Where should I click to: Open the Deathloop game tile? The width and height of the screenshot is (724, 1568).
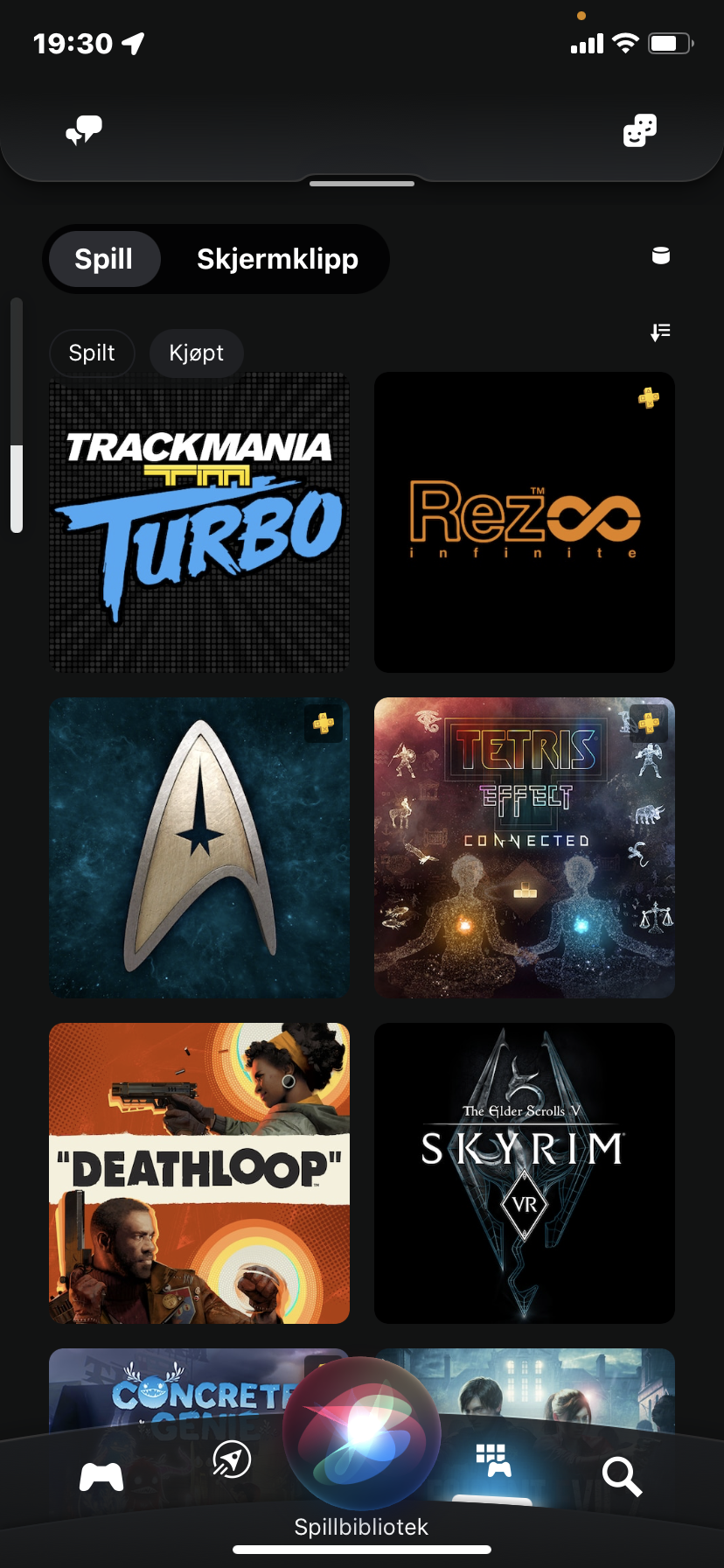click(x=199, y=1173)
